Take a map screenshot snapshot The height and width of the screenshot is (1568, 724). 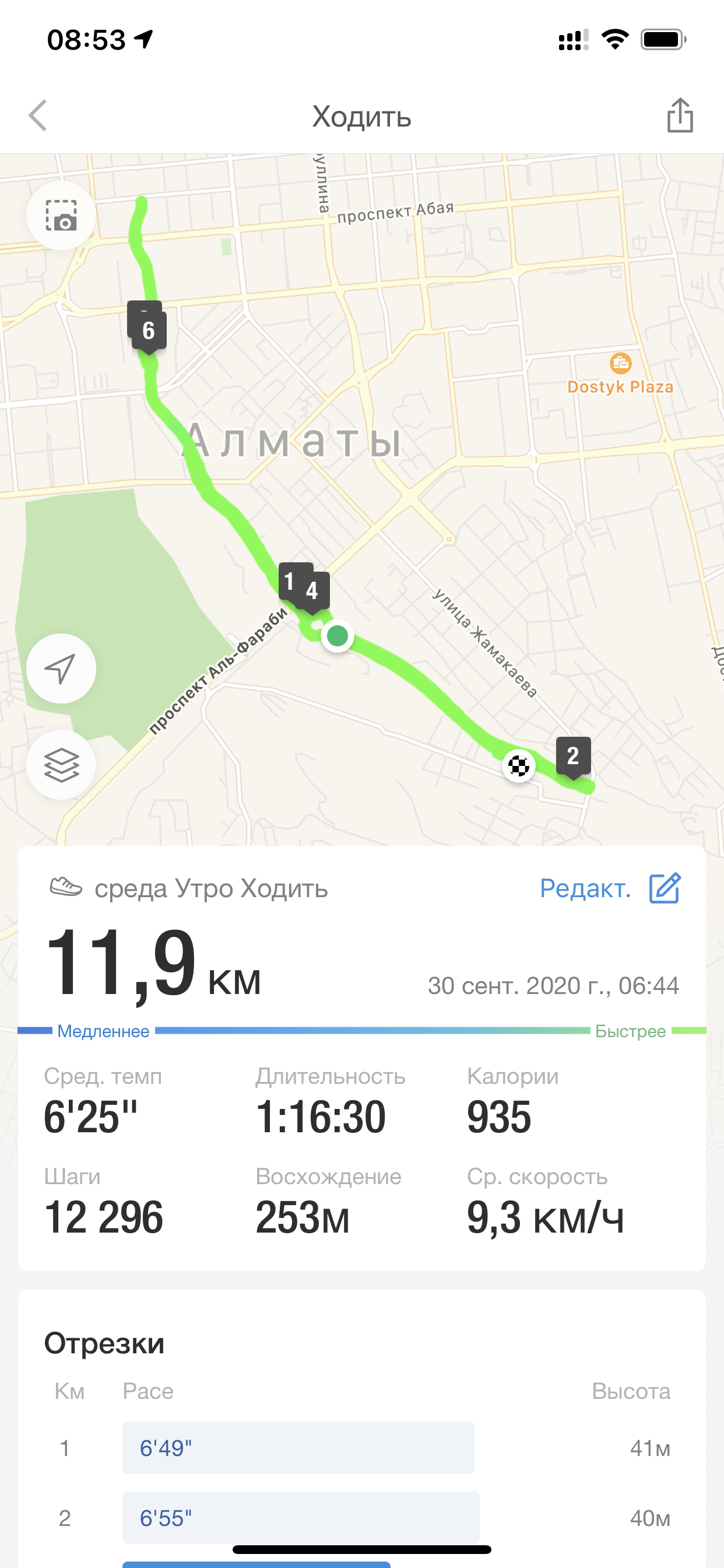coord(61,215)
